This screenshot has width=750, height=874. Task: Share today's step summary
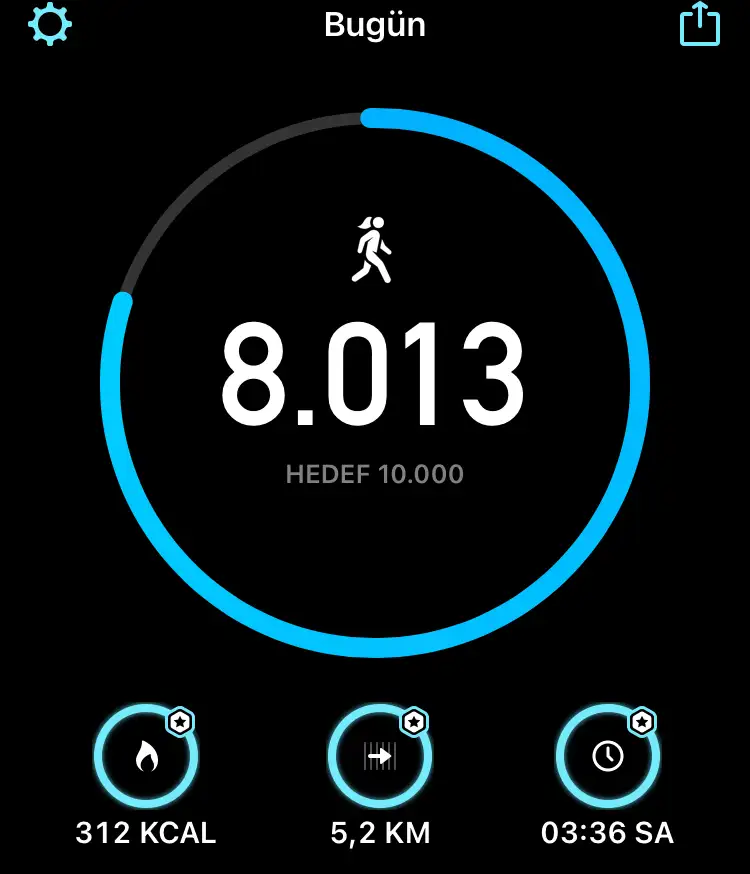click(x=699, y=24)
